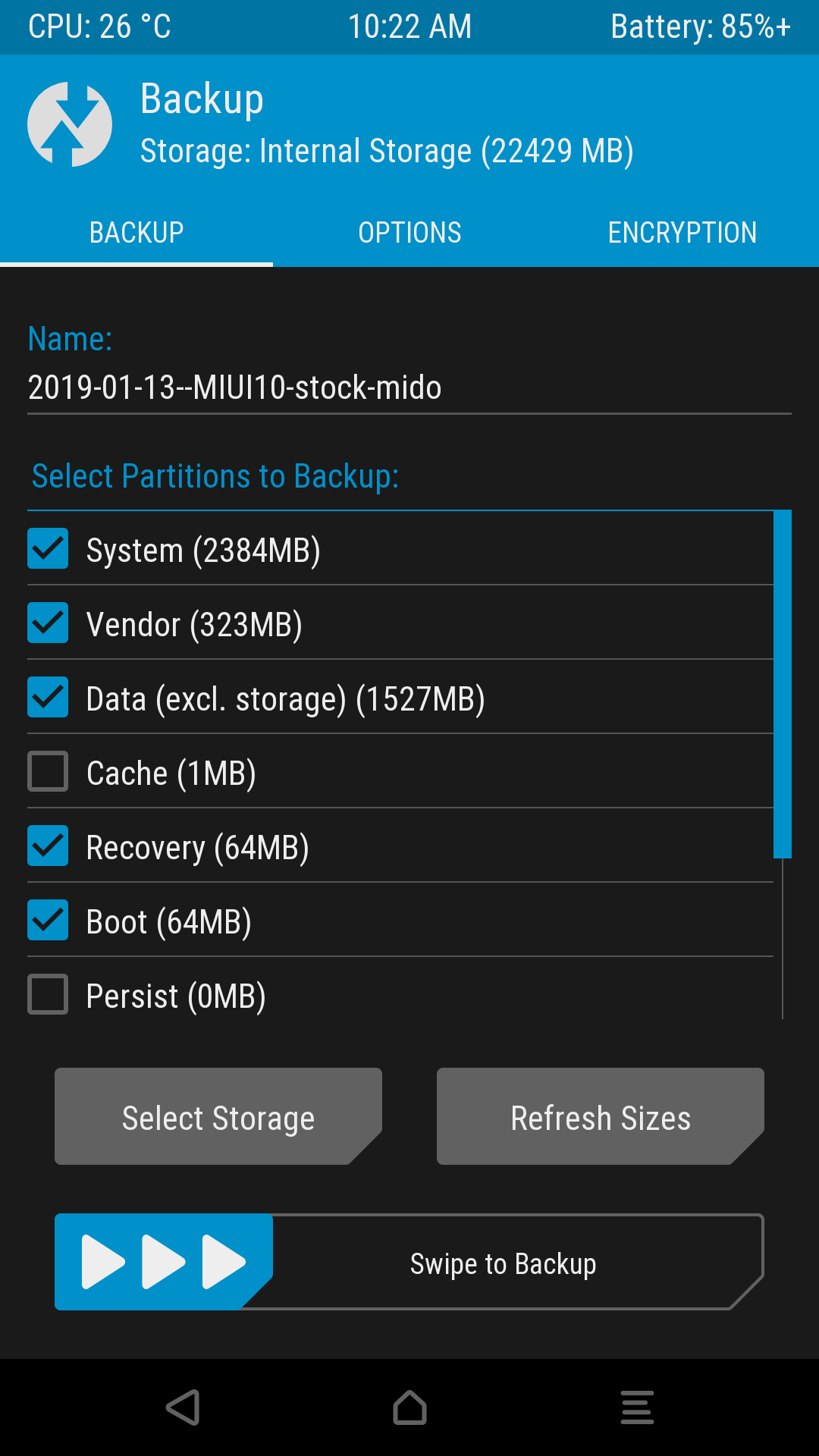Image resolution: width=819 pixels, height=1456 pixels.
Task: Tap Refresh Sizes button
Action: [601, 1116]
